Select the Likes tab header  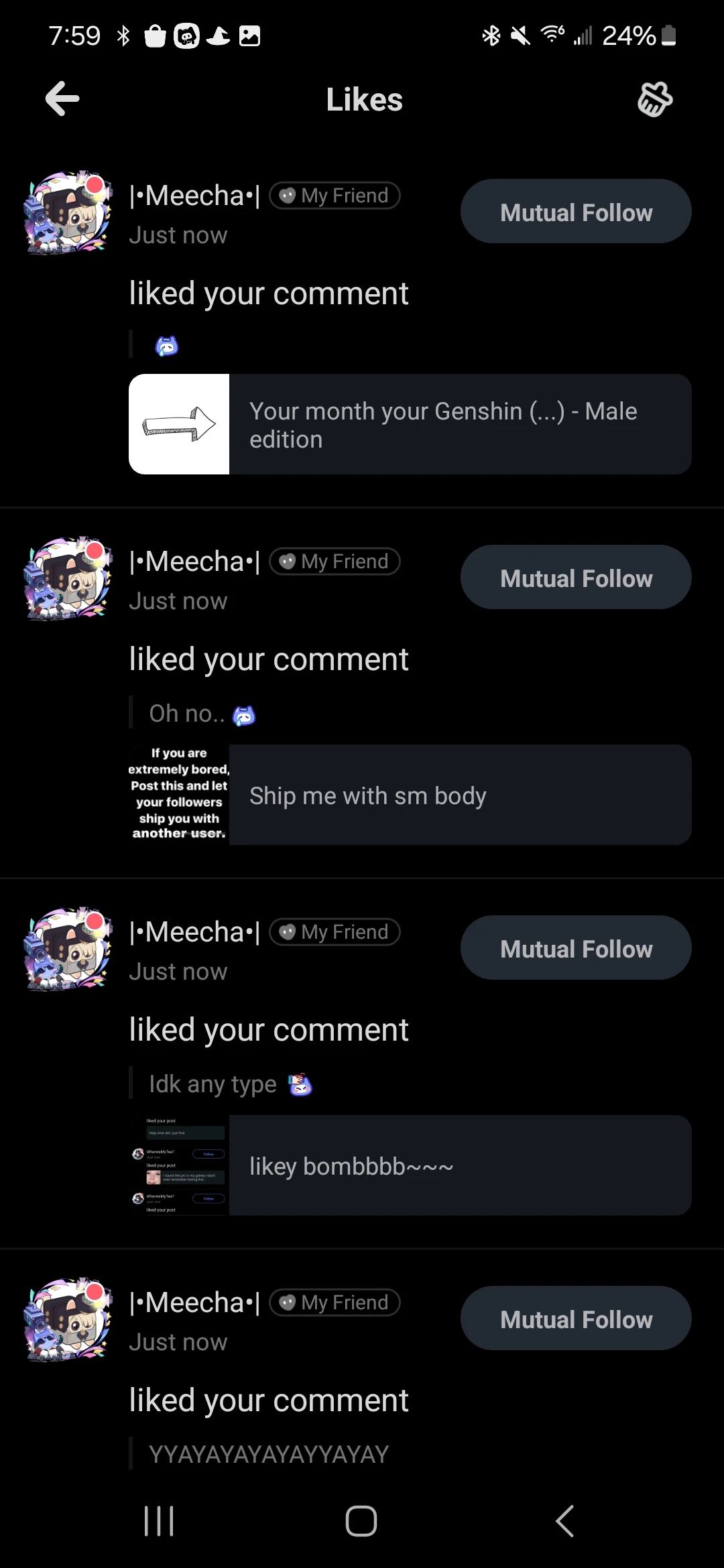(363, 99)
